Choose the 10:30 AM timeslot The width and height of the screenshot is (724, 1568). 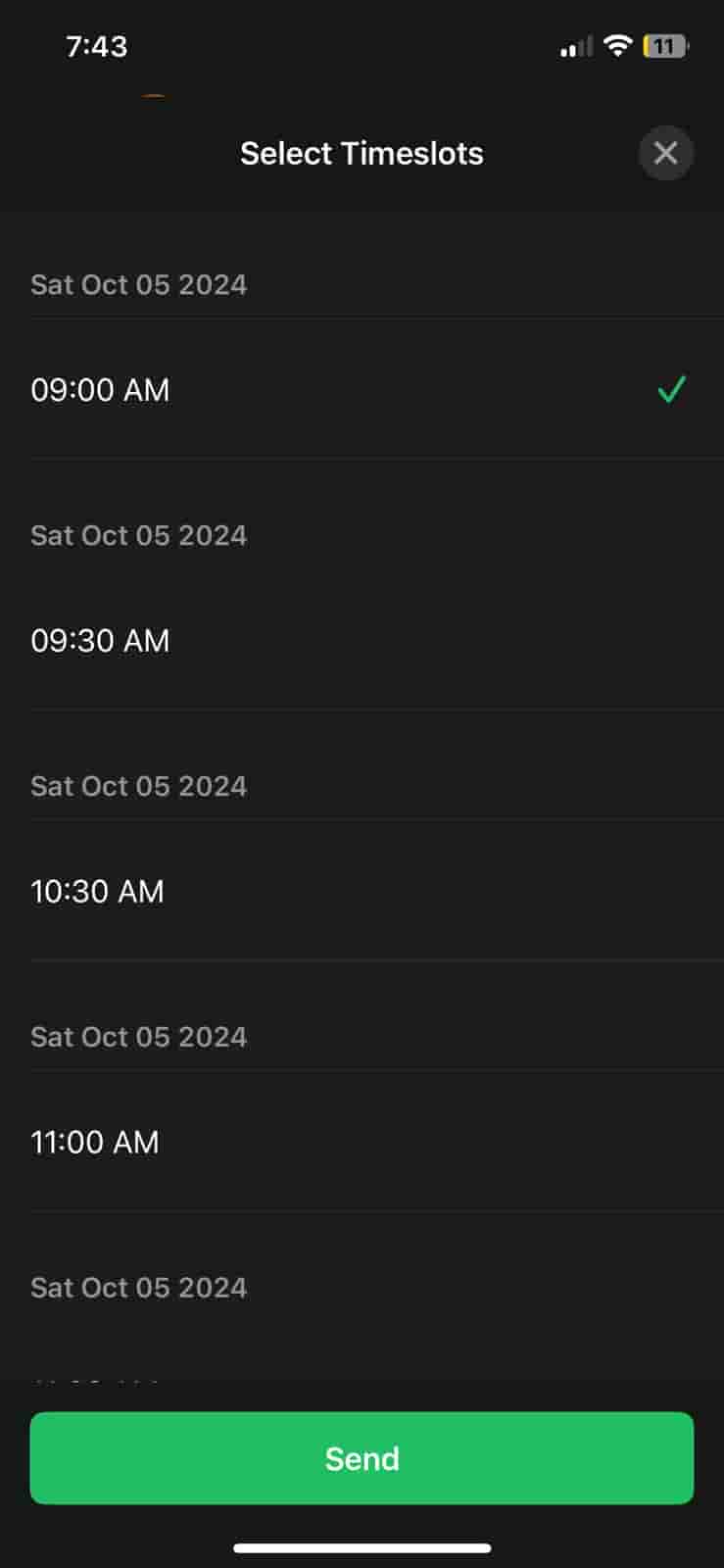[x=362, y=892]
